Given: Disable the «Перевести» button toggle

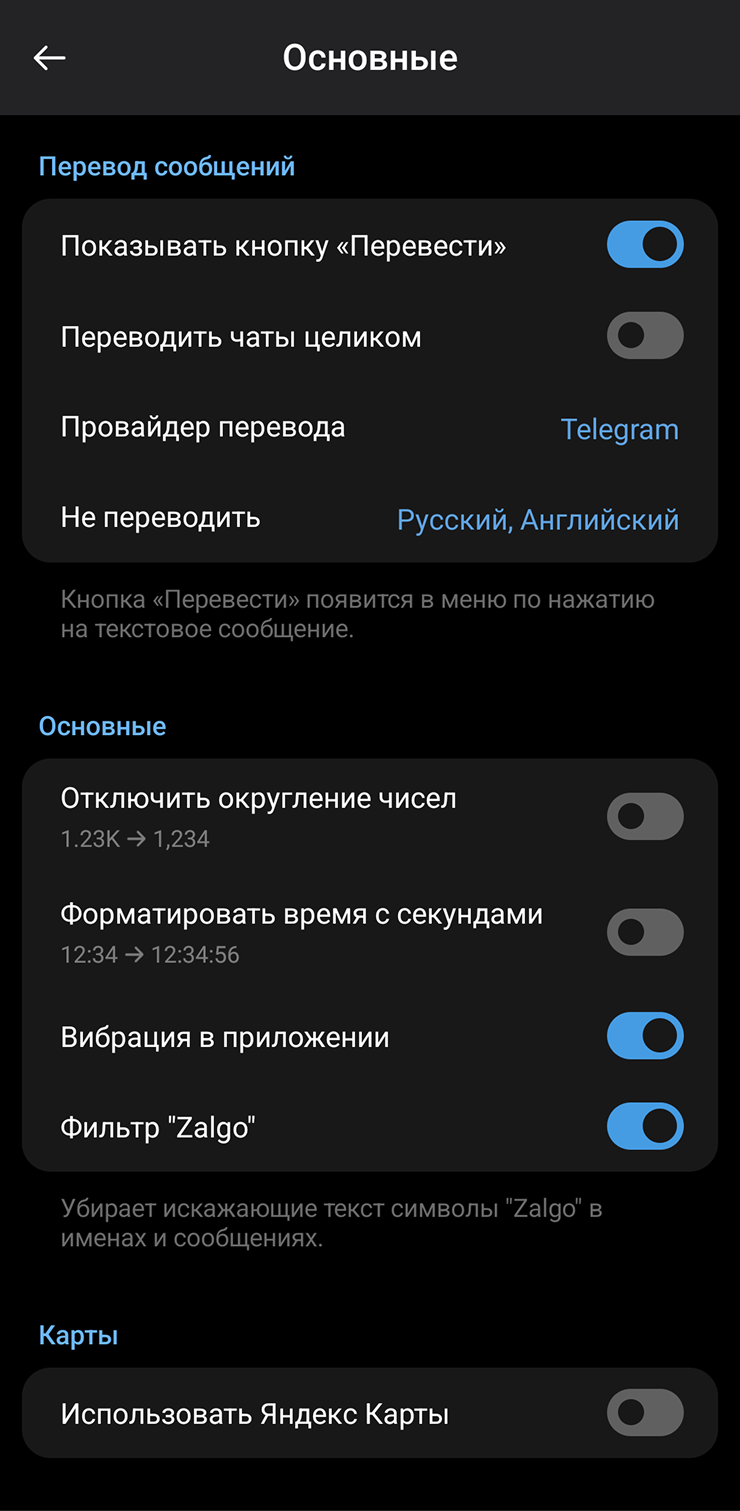Looking at the screenshot, I should (x=645, y=246).
